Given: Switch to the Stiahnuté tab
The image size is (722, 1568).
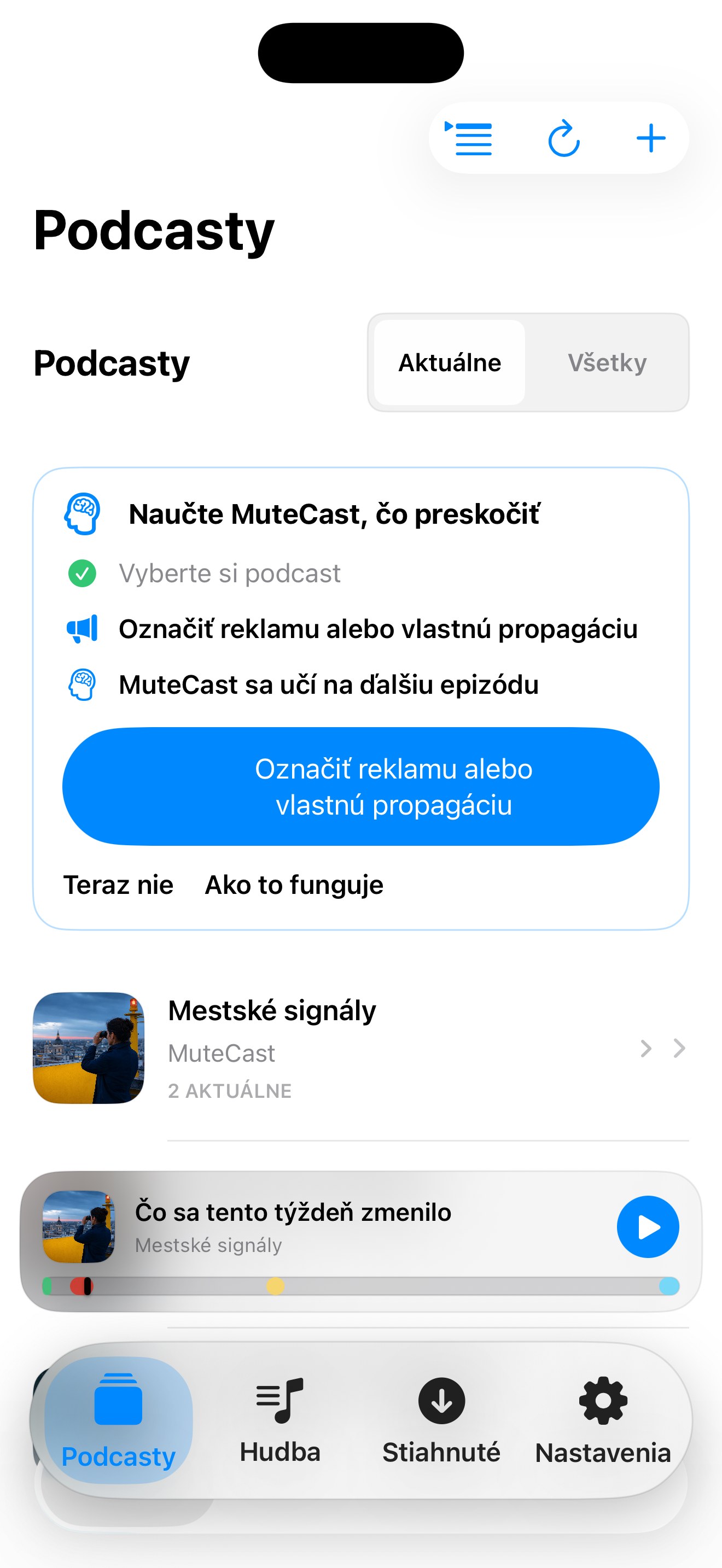Looking at the screenshot, I should (441, 1421).
